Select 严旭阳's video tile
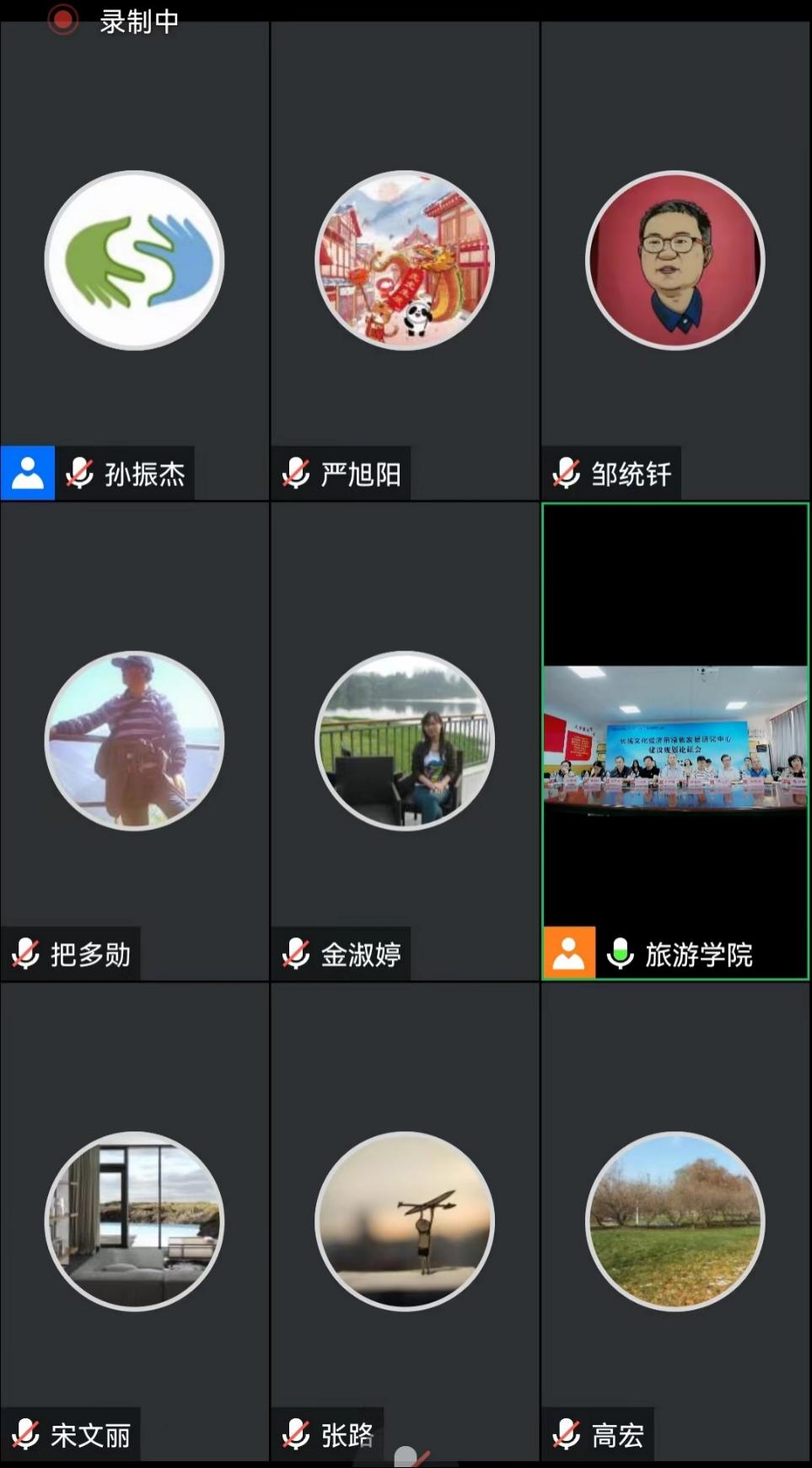812x1468 pixels. pyautogui.click(x=405, y=261)
